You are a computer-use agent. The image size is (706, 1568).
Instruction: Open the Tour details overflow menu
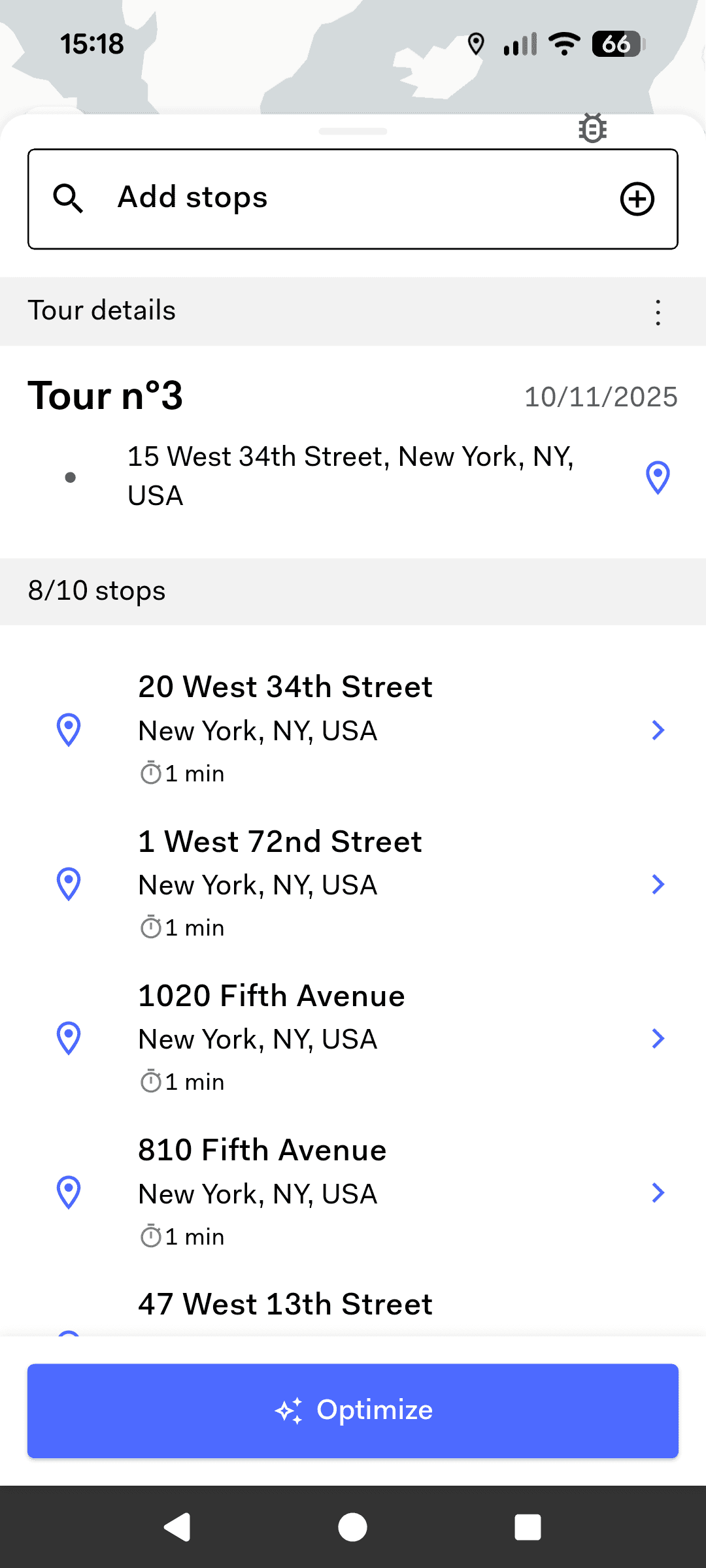(658, 312)
